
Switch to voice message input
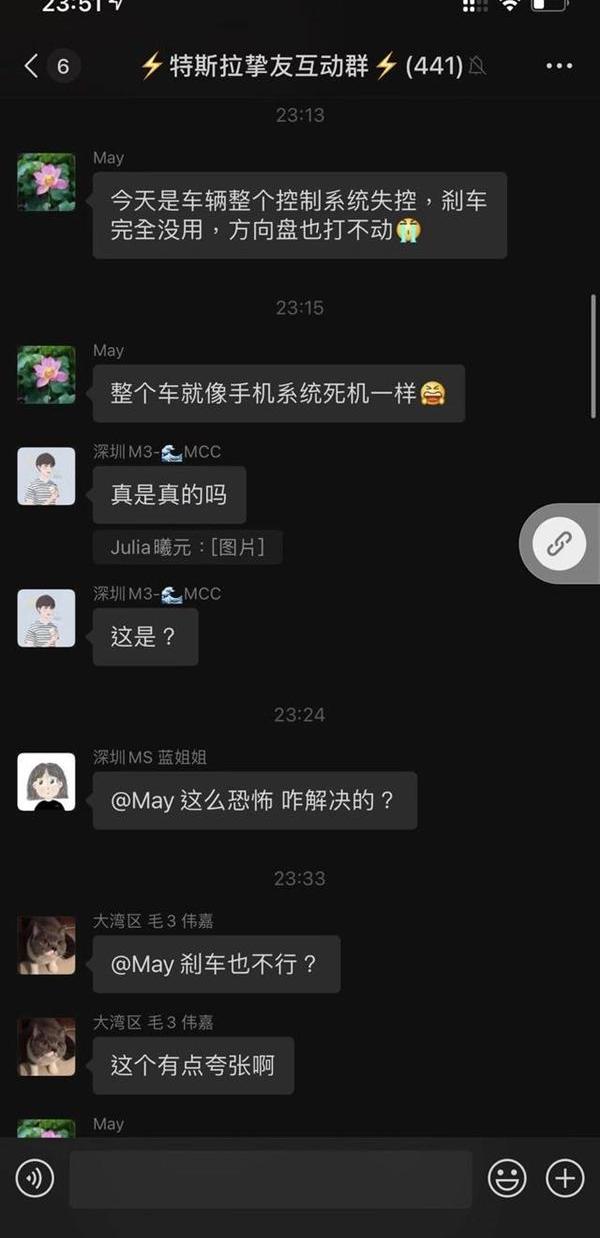tap(35, 1179)
